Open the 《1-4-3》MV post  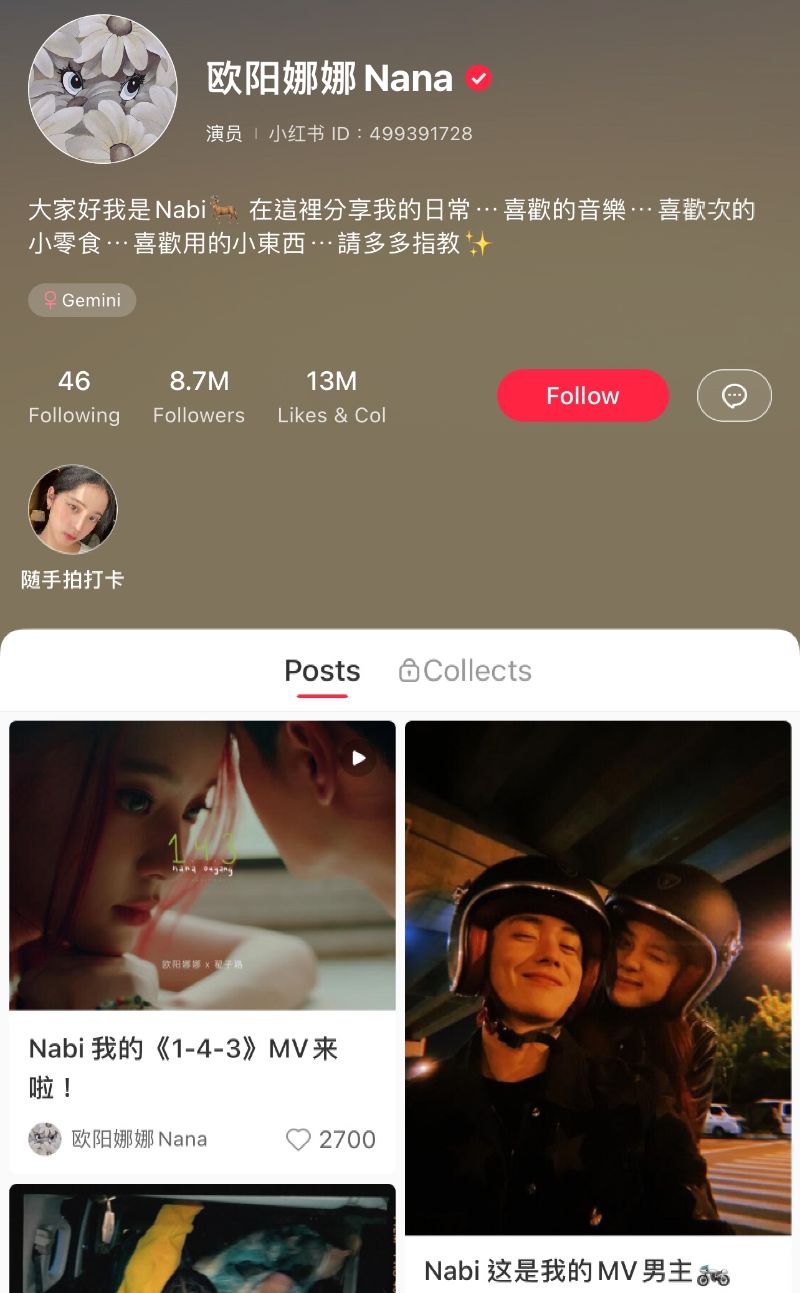[x=202, y=866]
